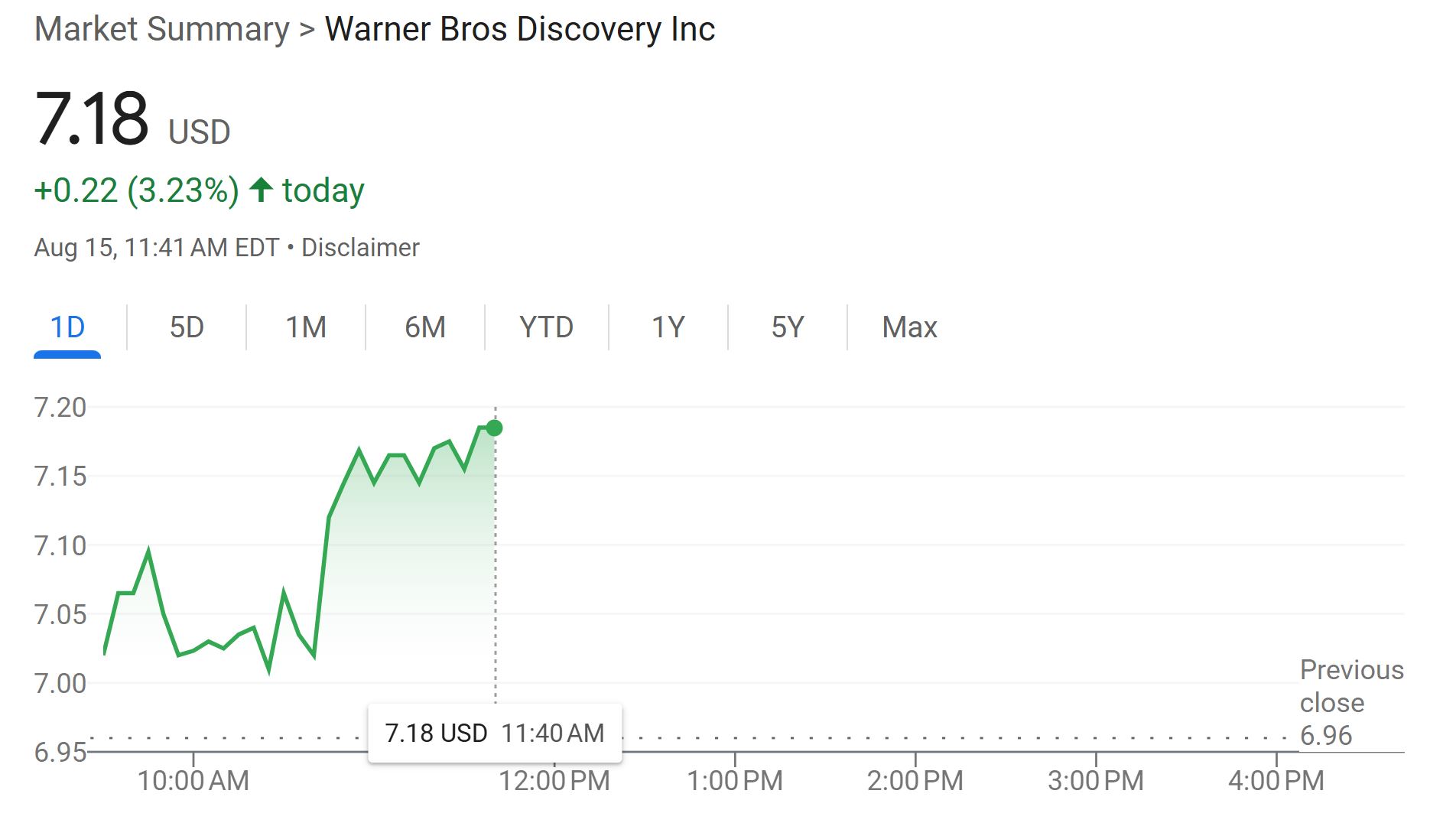Show the 6M price history

(x=425, y=327)
